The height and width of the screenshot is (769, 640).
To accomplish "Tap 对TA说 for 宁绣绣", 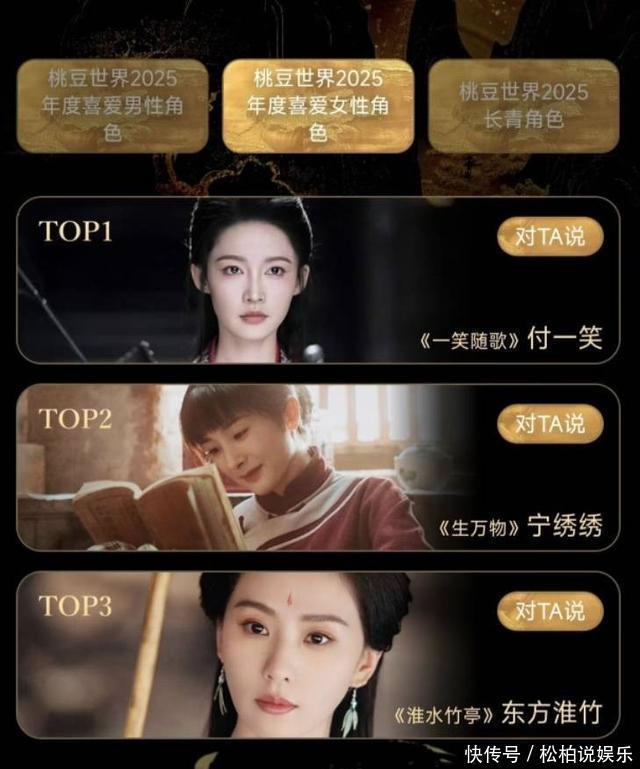I will point(550,423).
